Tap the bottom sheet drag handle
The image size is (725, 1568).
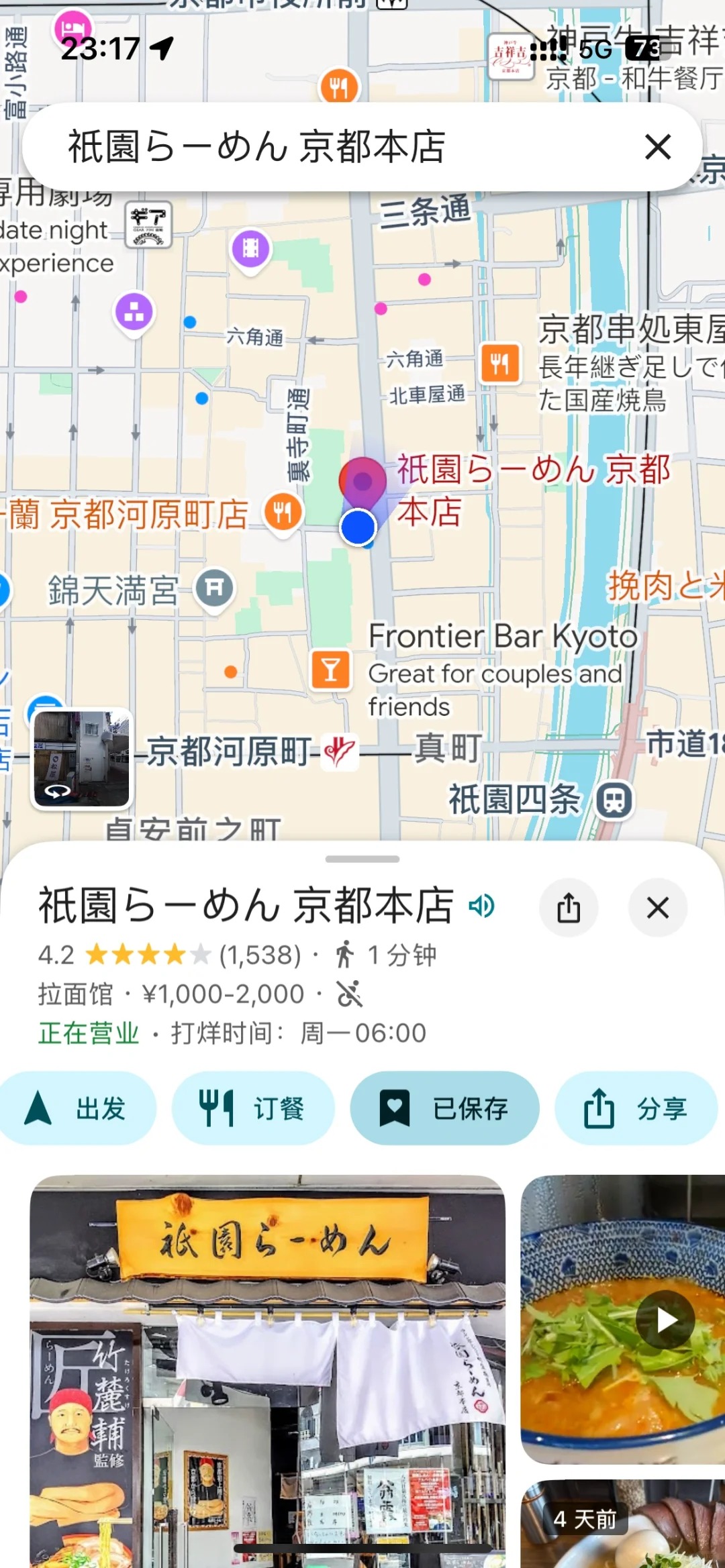click(362, 859)
